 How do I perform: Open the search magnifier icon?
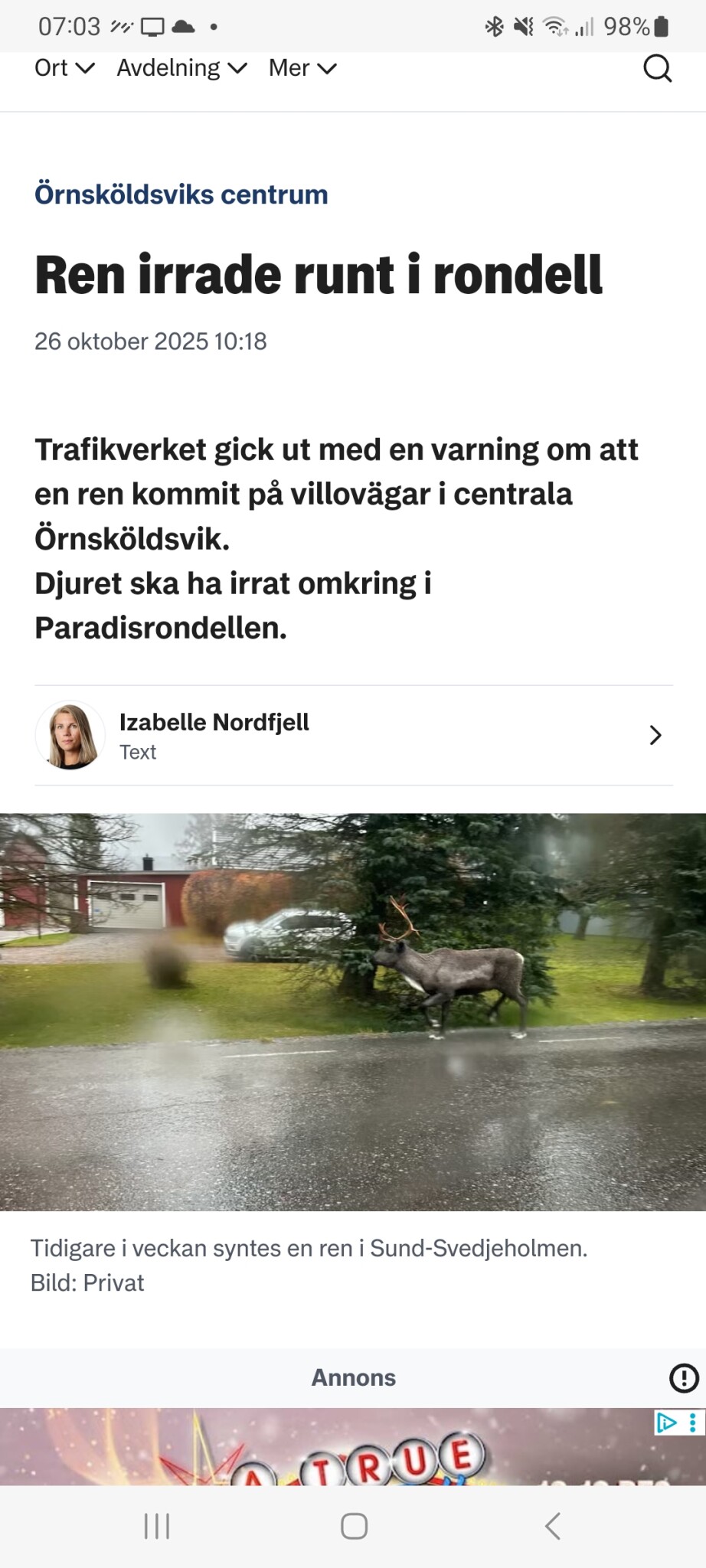click(x=657, y=68)
